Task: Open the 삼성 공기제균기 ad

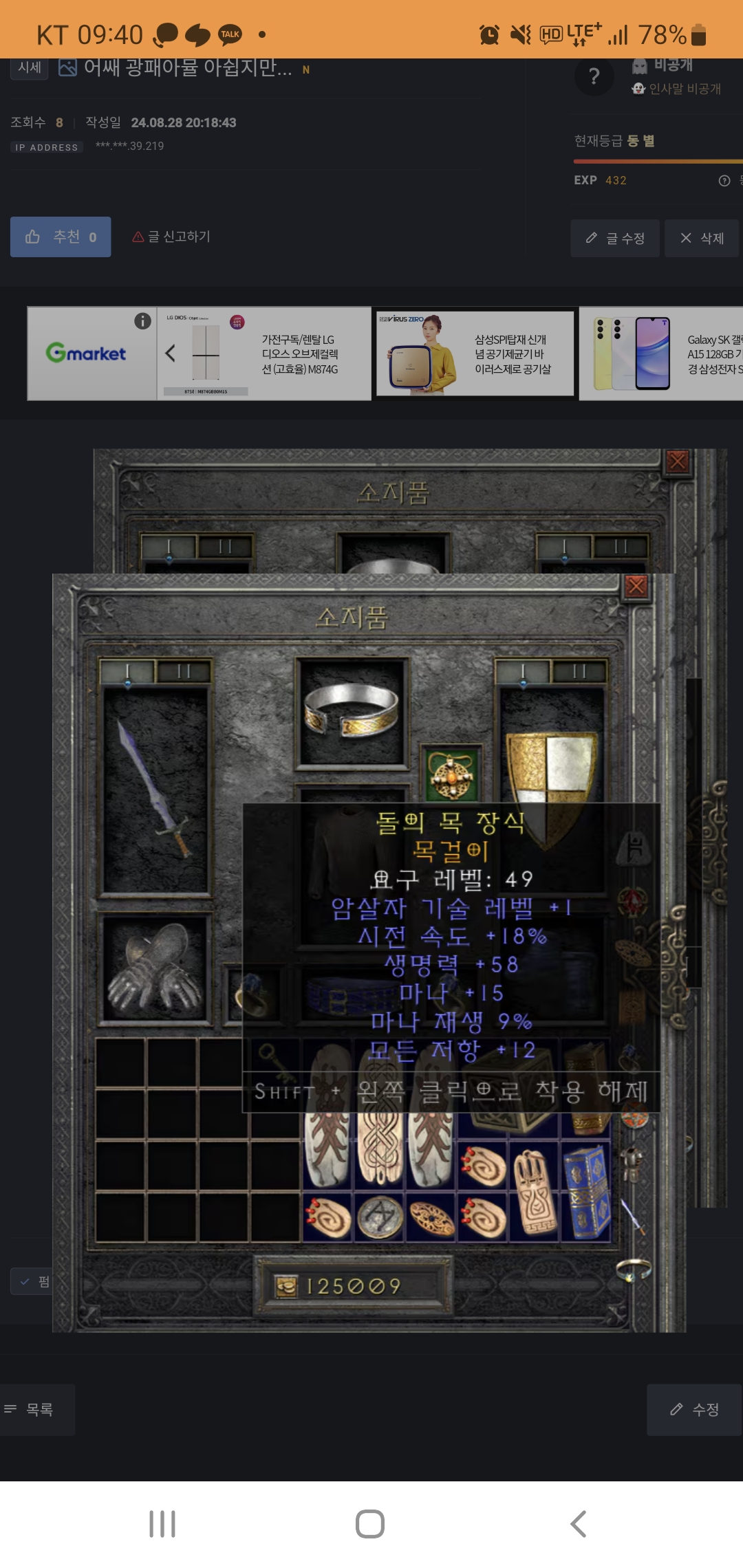Action: click(x=475, y=353)
